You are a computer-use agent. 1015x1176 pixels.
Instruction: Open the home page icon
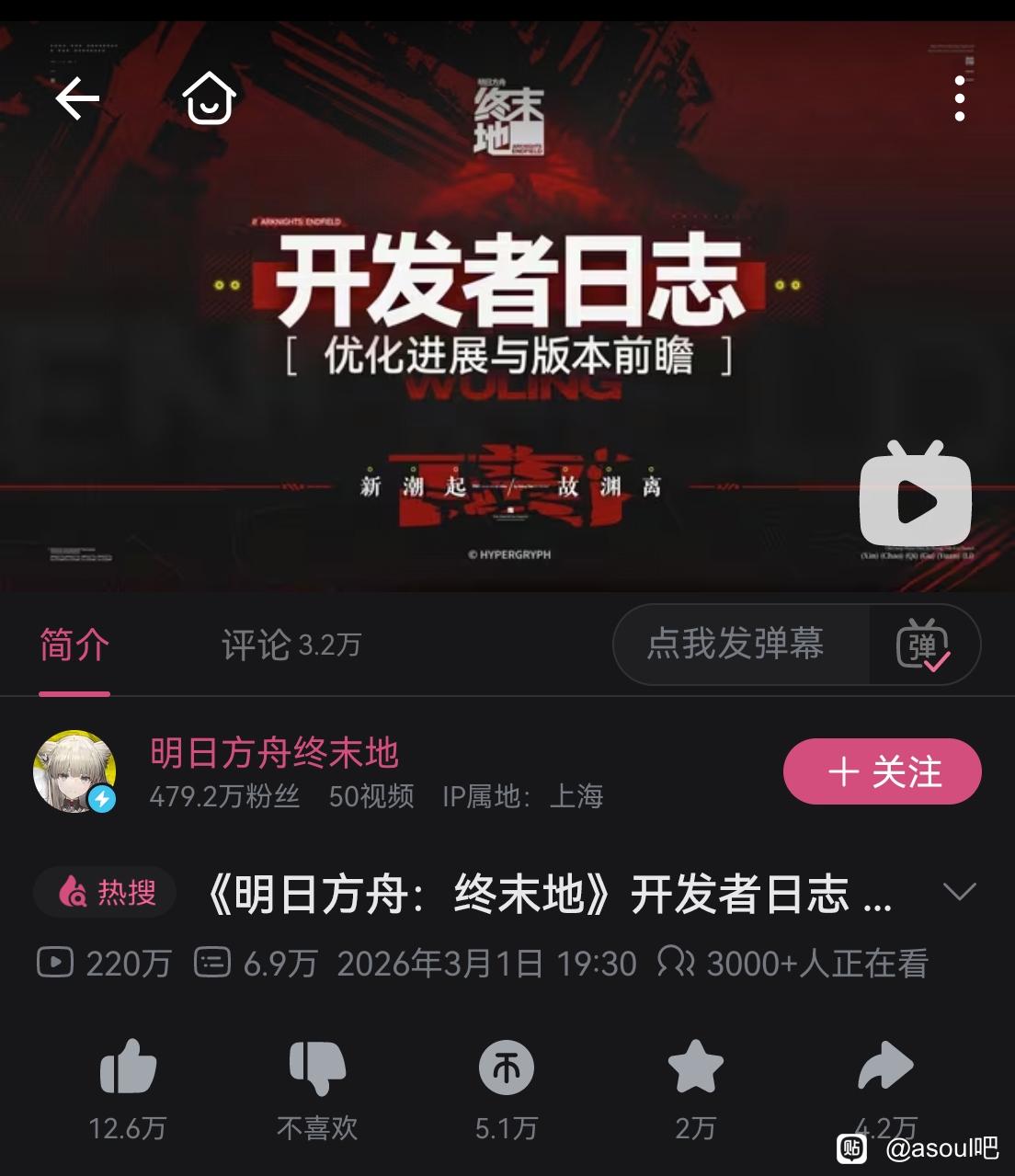coord(209,97)
